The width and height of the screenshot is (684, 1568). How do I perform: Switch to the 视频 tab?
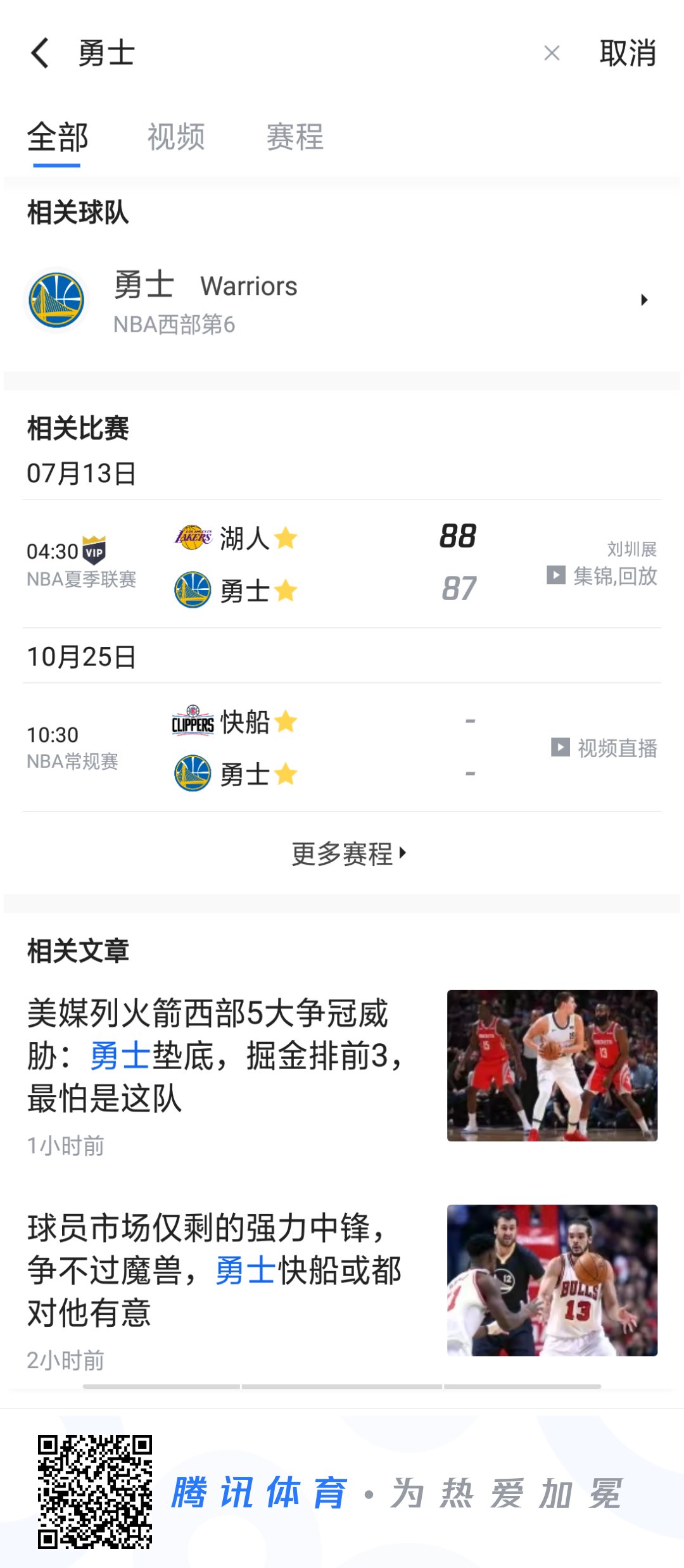click(176, 137)
